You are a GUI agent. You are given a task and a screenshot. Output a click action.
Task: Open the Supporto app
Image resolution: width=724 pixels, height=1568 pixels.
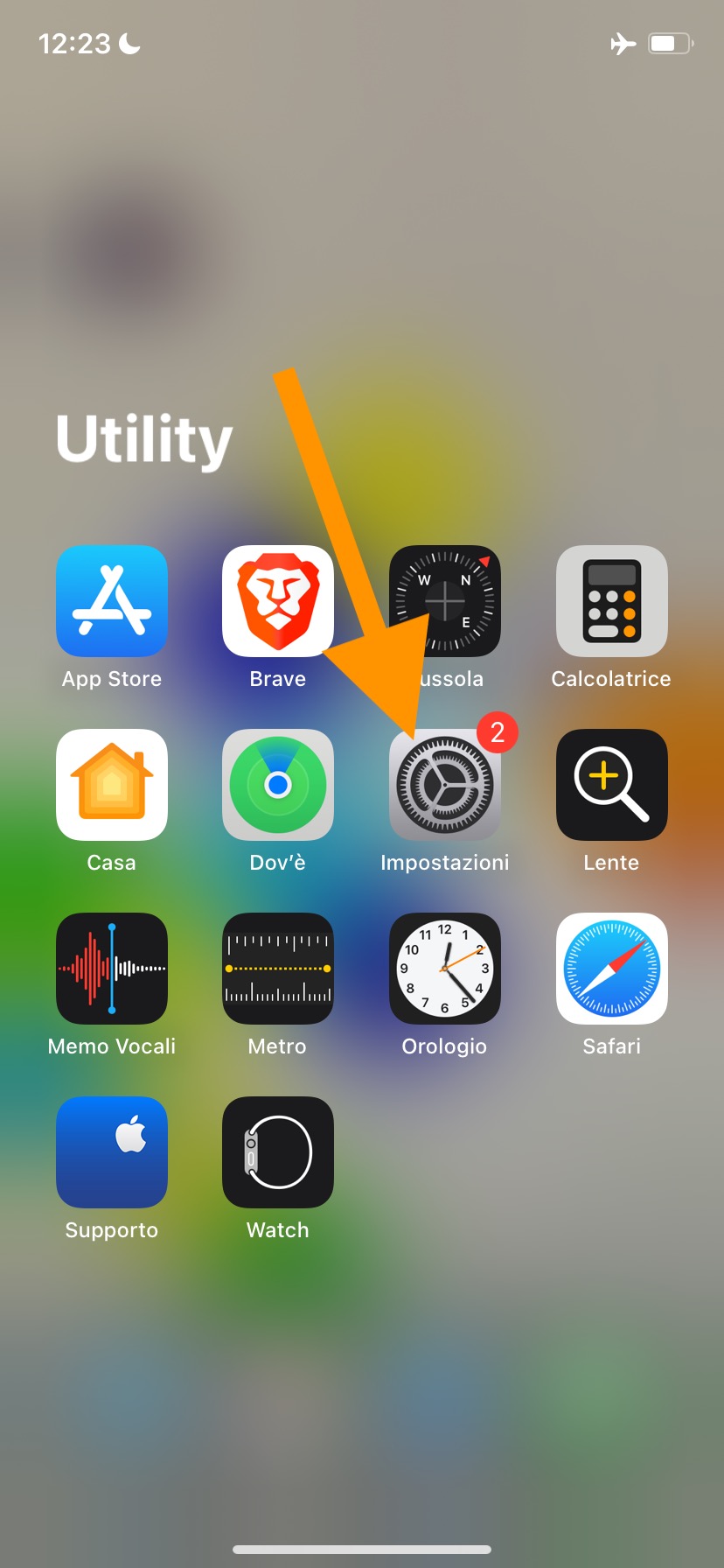[x=112, y=1152]
